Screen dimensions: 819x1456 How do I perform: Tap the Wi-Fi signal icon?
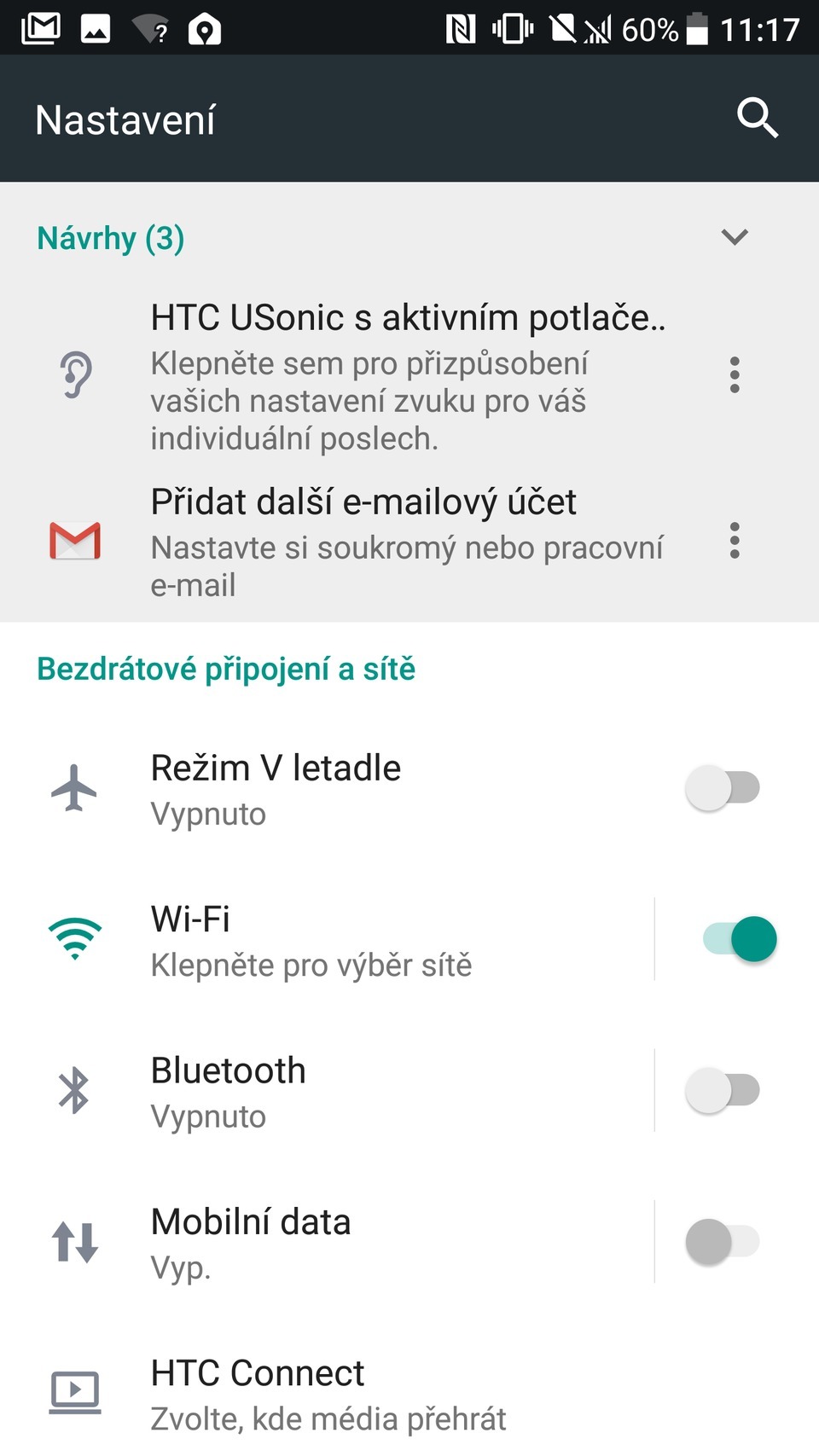point(75,938)
